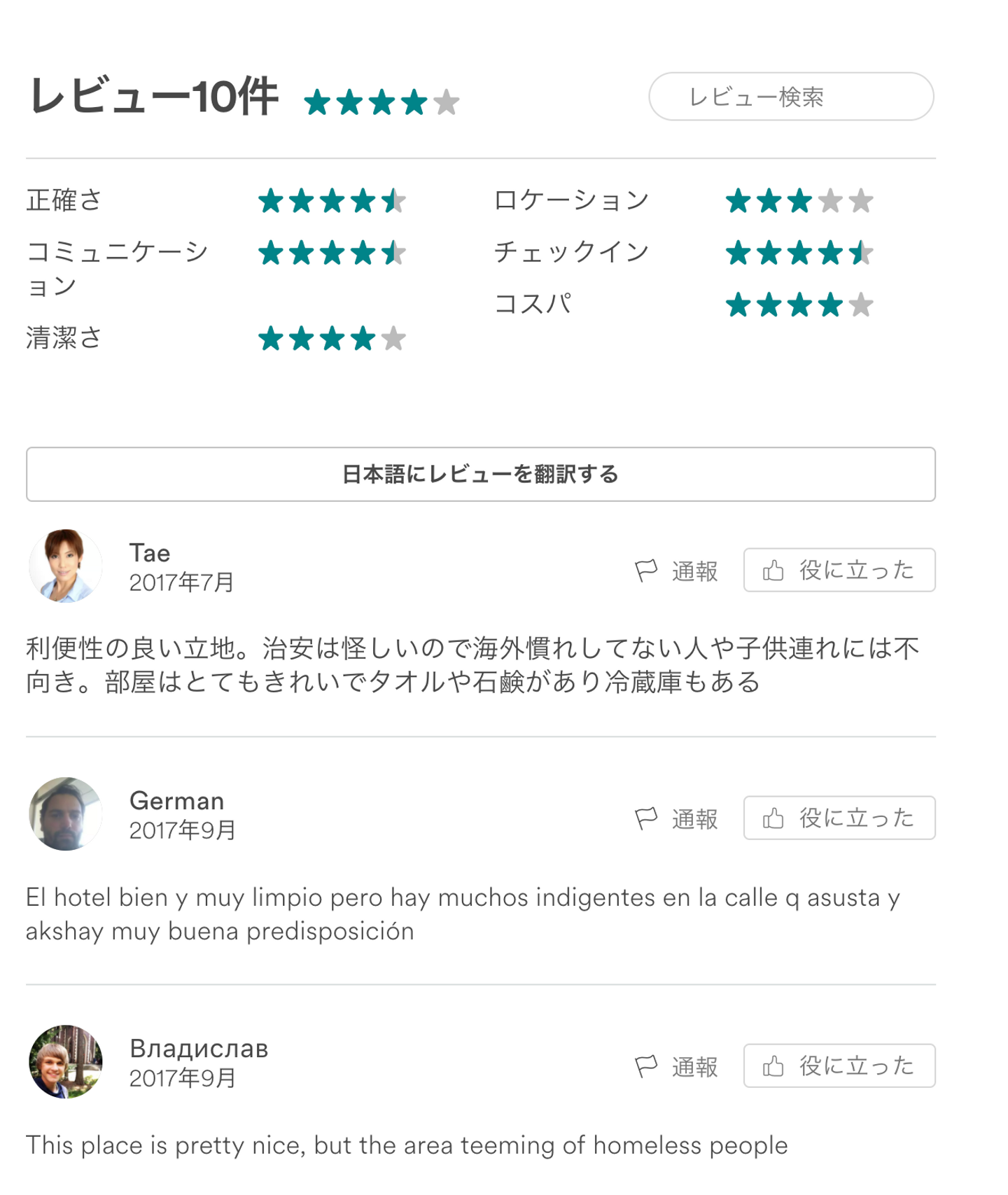Report Tae's review via 通報
The width and height of the screenshot is (1008, 1195).
(676, 571)
